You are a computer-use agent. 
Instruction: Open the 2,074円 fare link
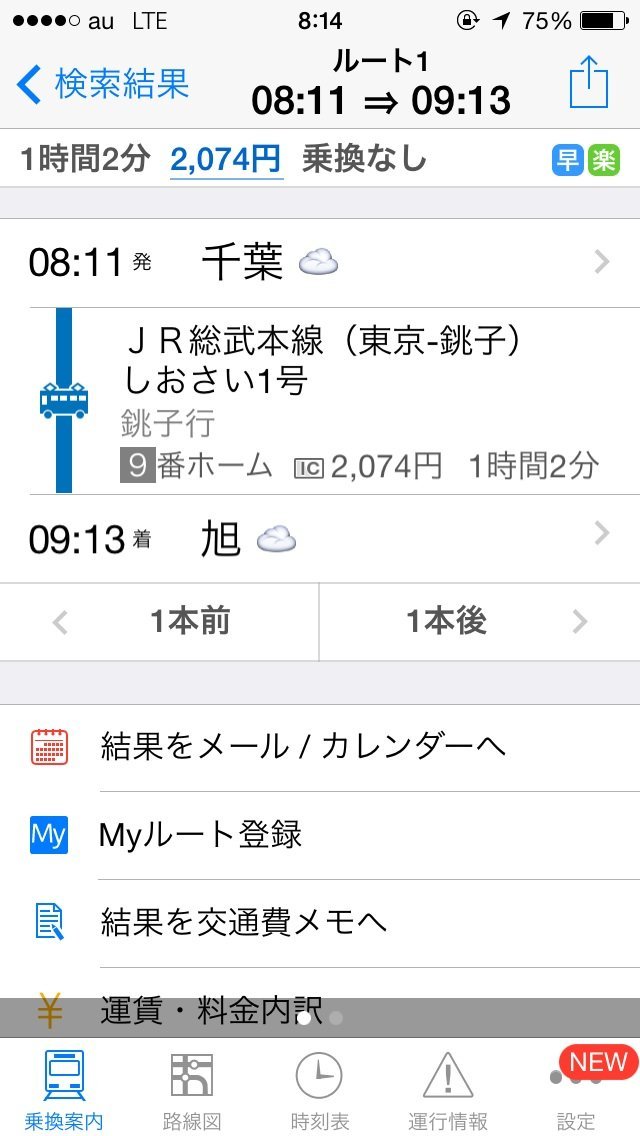tap(226, 159)
